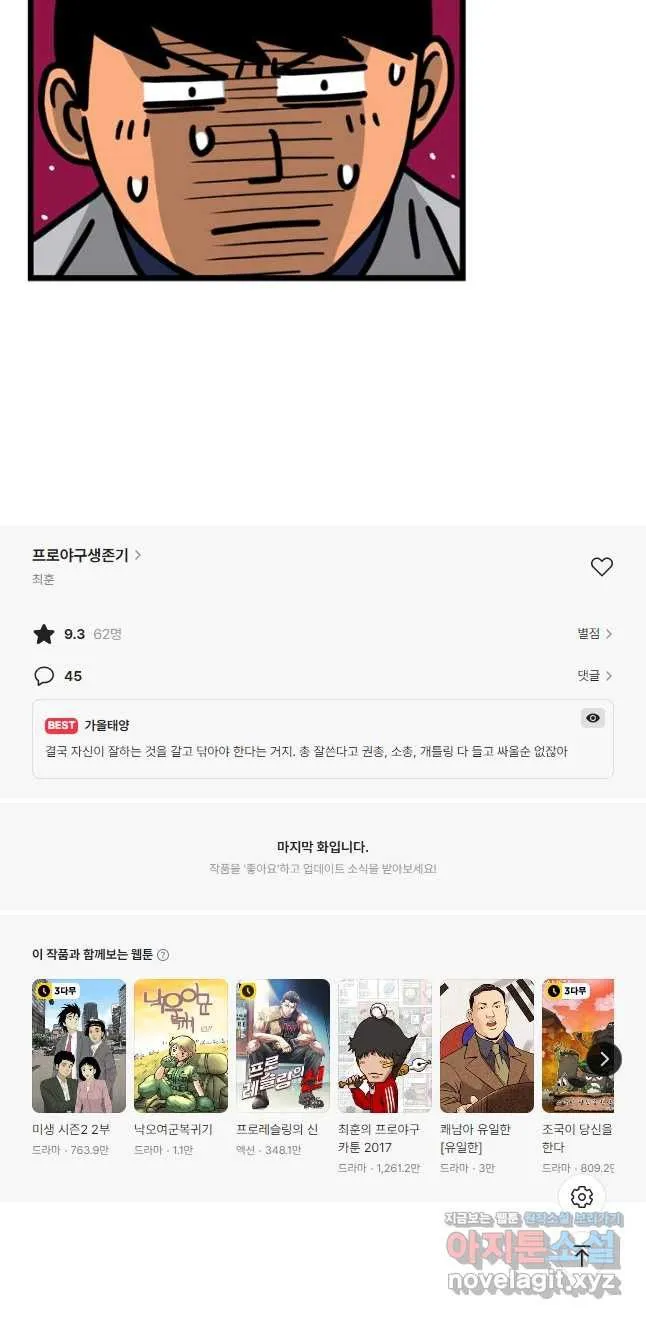The width and height of the screenshot is (646, 1319).
Task: Open the 낙오여군복귀기 webtoon
Action: pos(181,1046)
